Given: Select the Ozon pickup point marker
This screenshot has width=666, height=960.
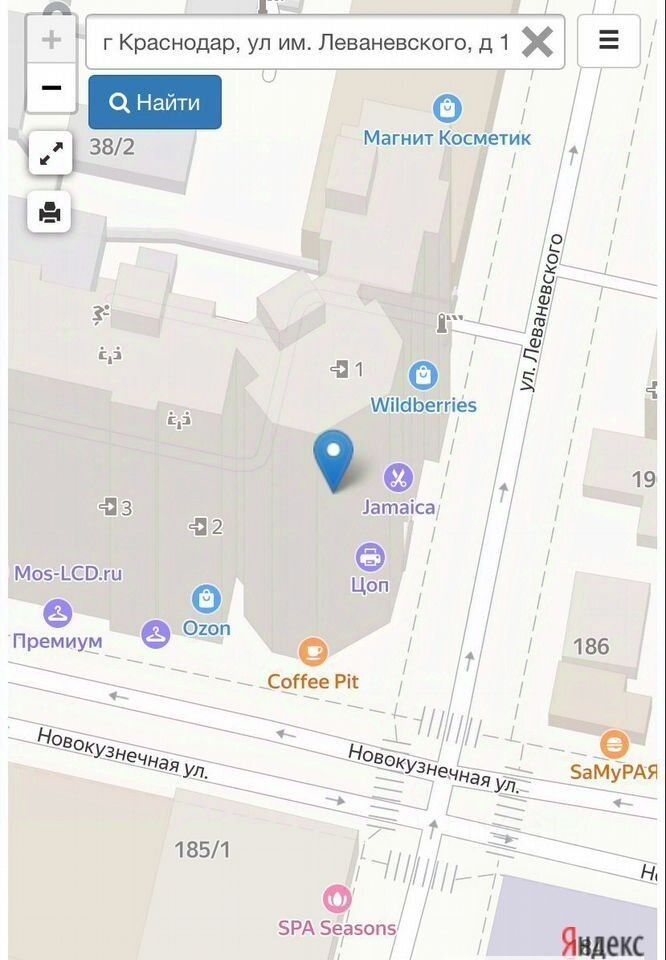Looking at the screenshot, I should [x=206, y=599].
